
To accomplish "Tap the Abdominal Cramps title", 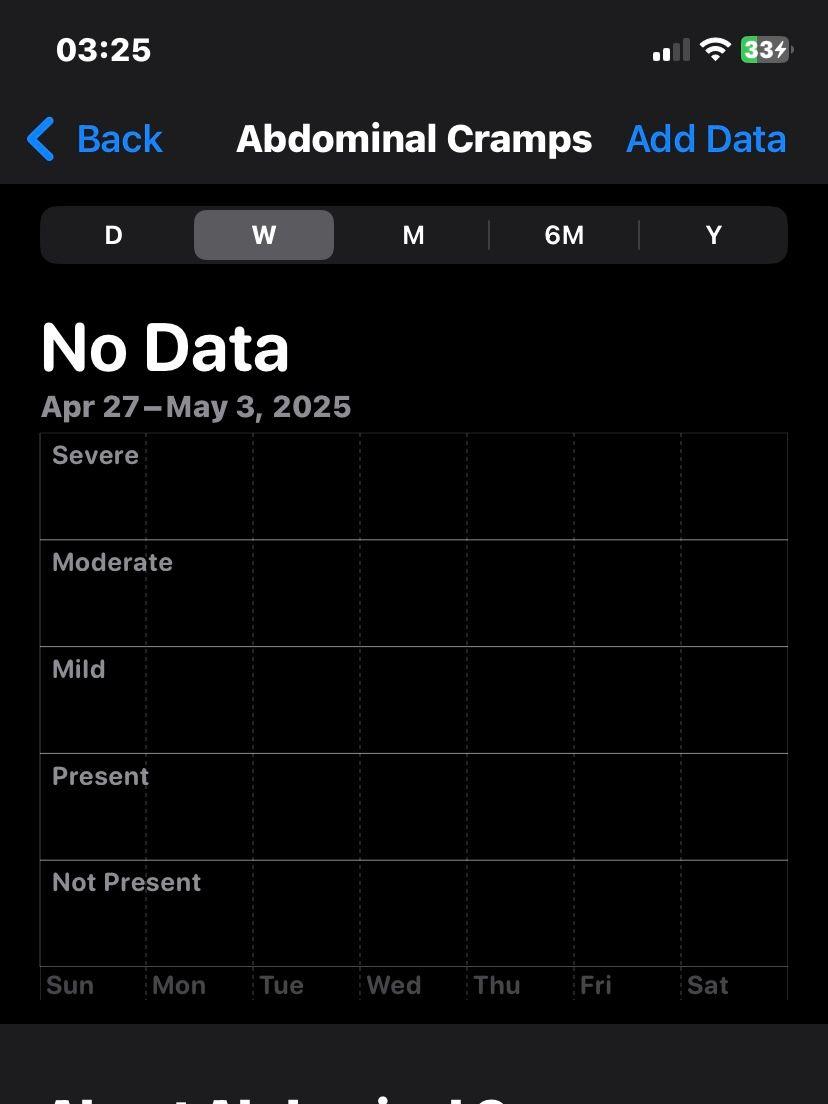I will [x=413, y=139].
